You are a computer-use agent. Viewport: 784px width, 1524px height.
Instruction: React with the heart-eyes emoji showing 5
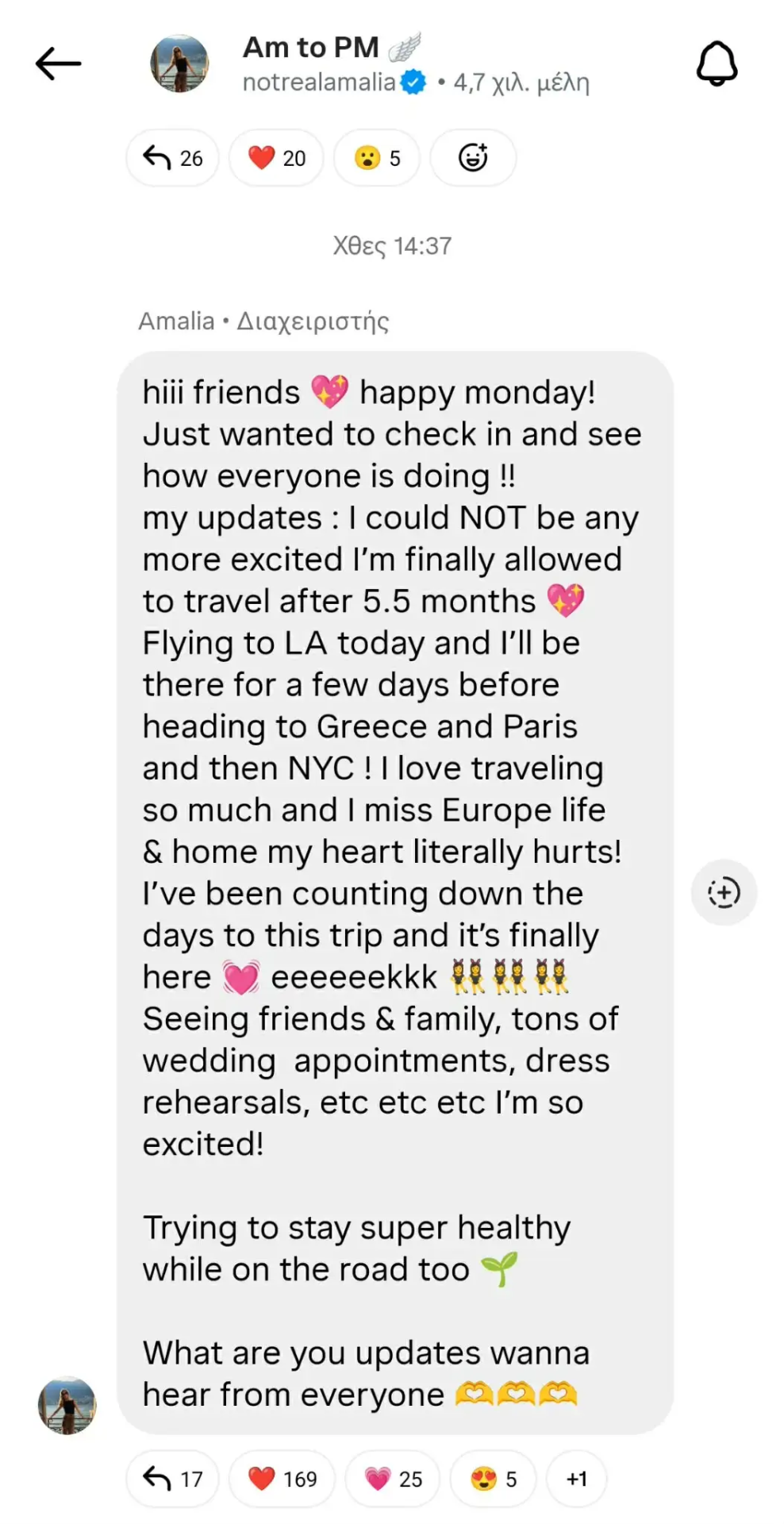click(493, 1479)
